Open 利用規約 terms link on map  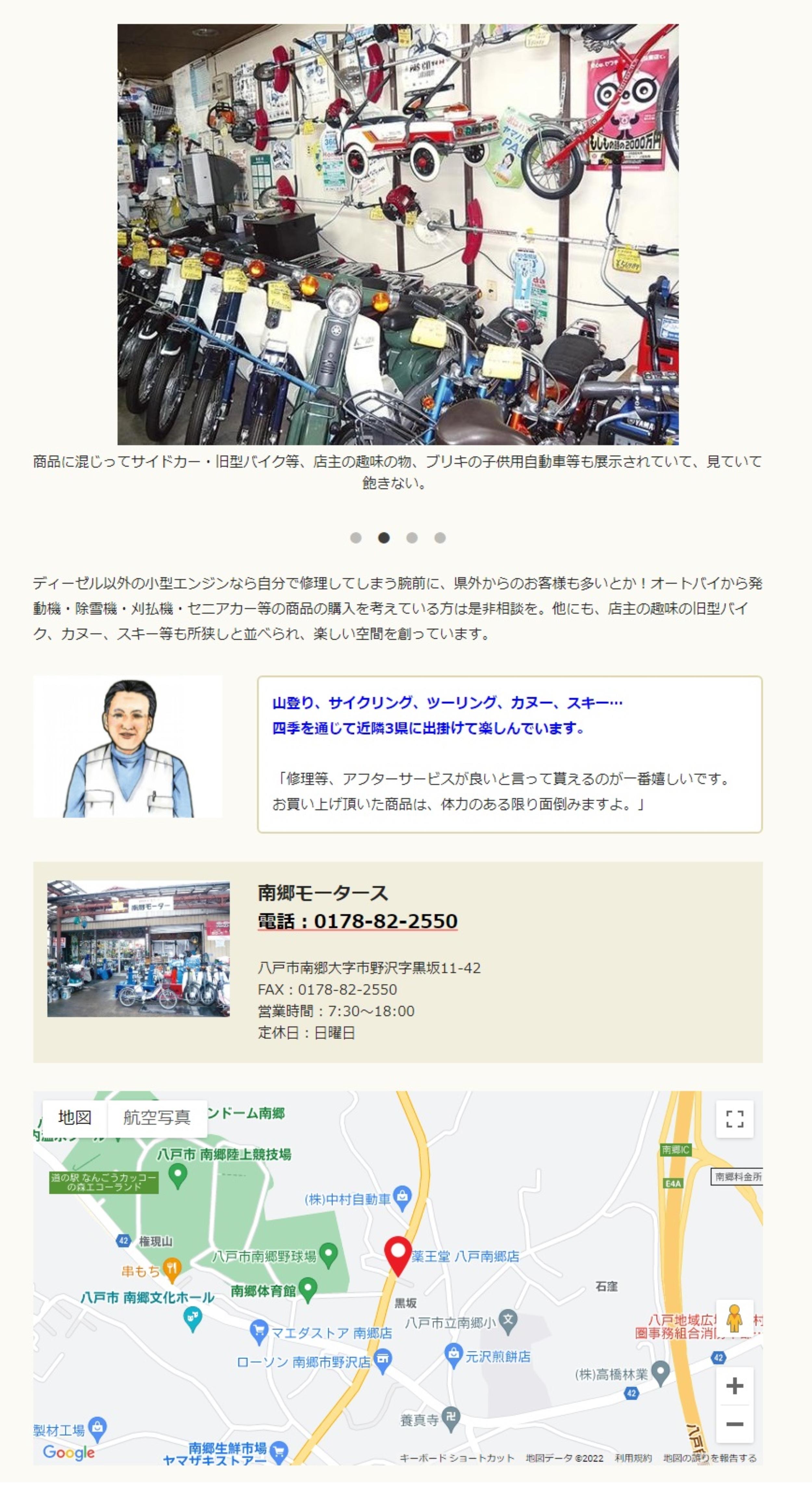[x=633, y=1458]
